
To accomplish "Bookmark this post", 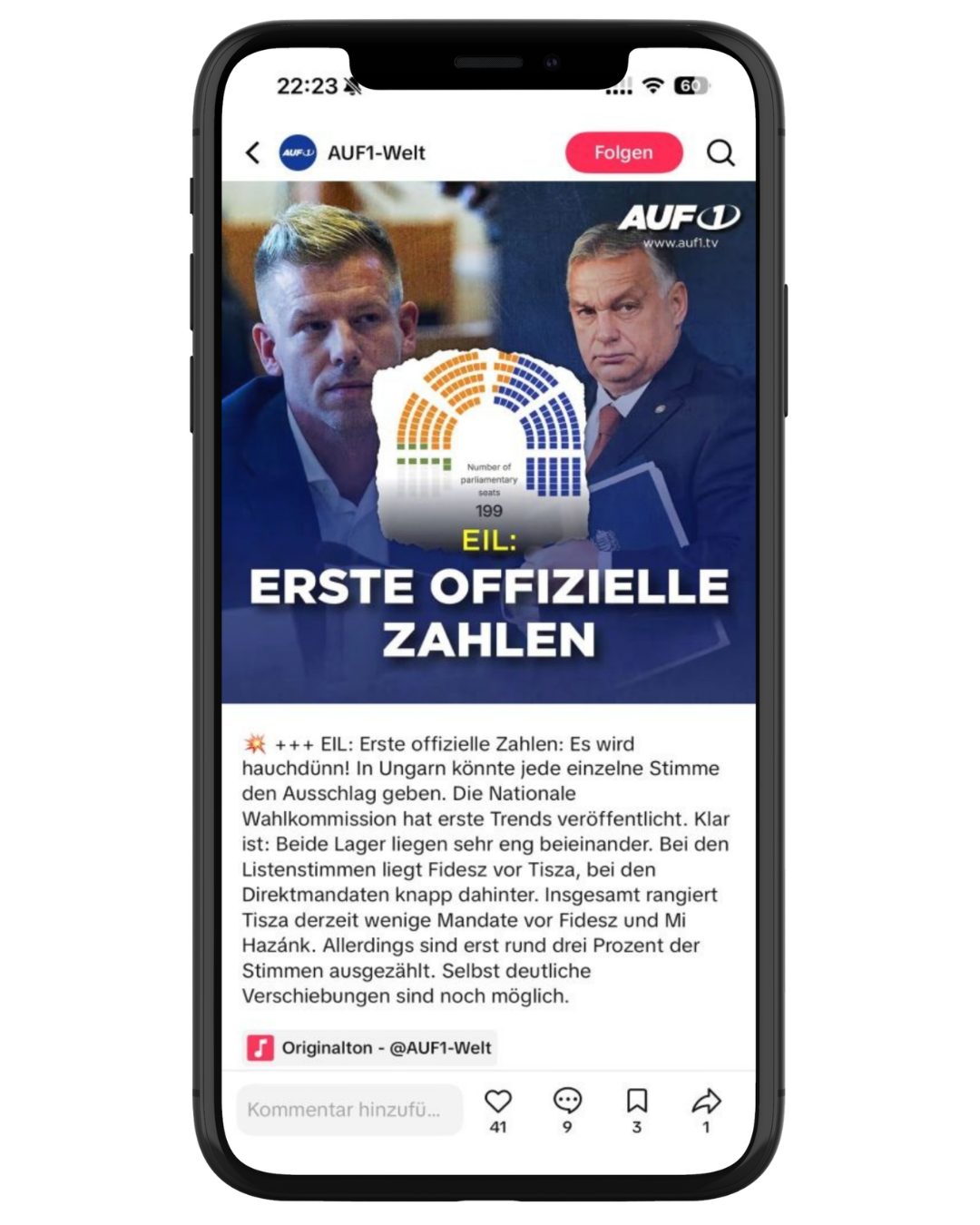I will point(637,1102).
